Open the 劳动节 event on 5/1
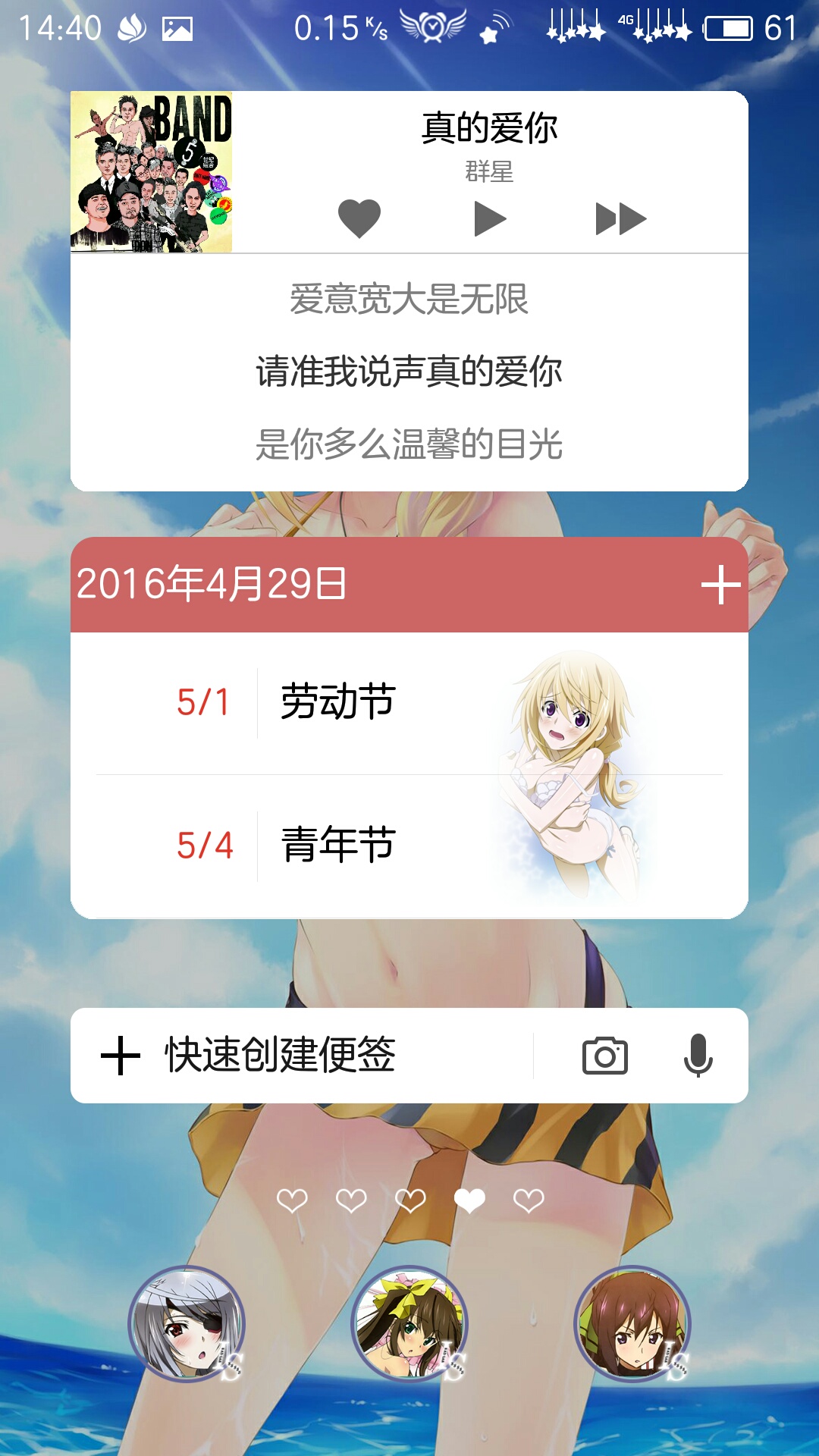Viewport: 819px width, 1456px height. pos(409,703)
